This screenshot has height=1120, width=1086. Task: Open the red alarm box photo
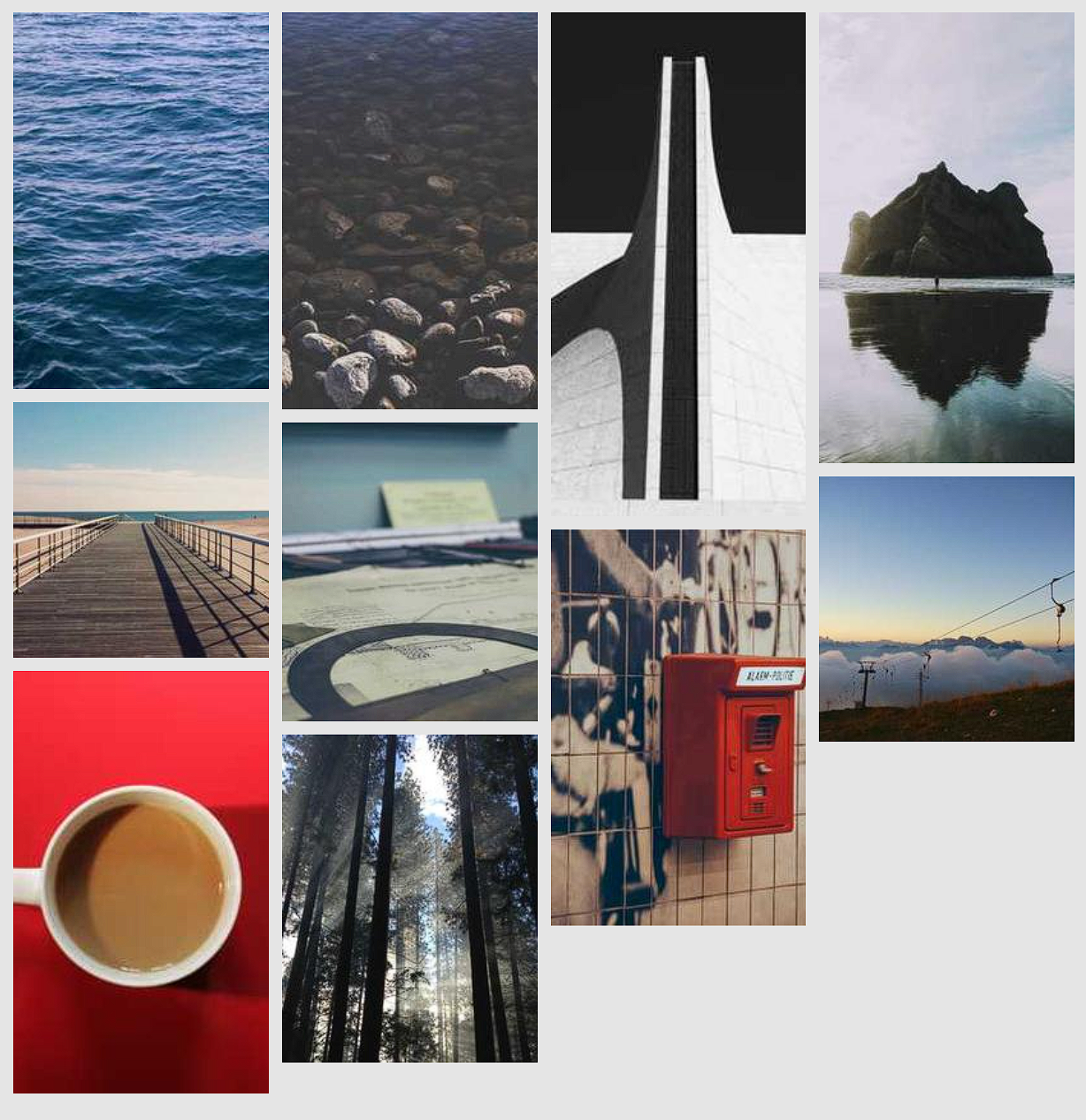click(x=678, y=728)
